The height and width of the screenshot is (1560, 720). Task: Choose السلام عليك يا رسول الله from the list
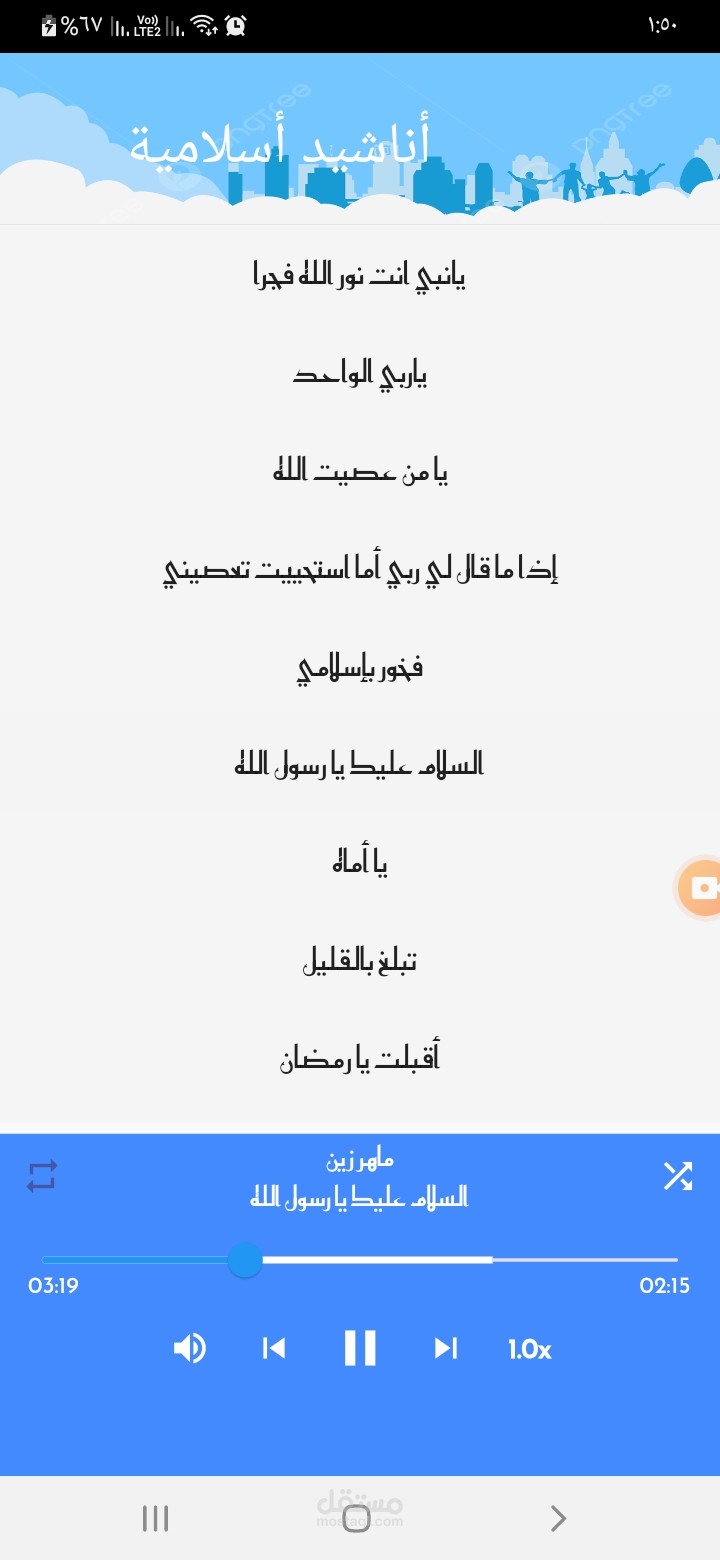pos(360,765)
